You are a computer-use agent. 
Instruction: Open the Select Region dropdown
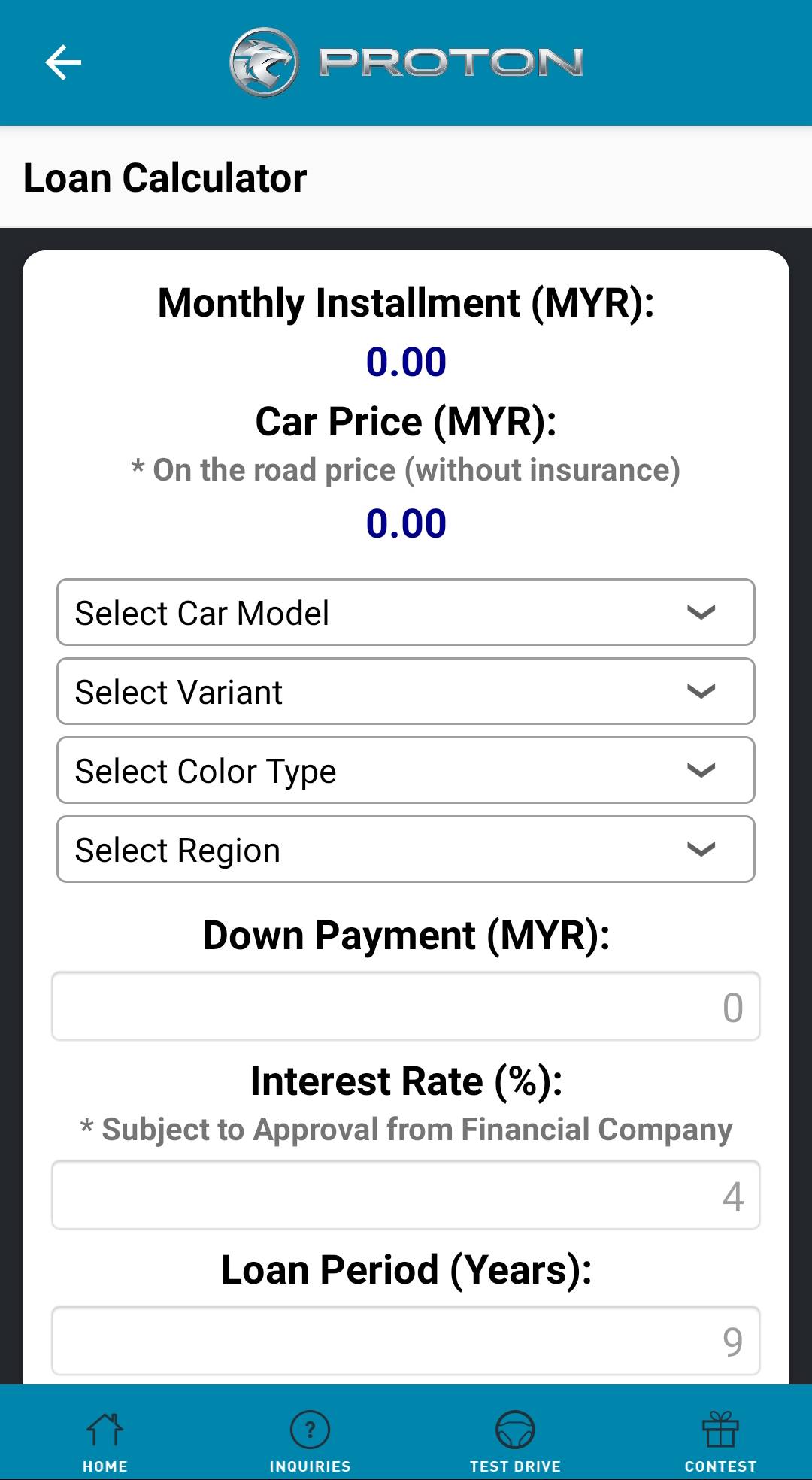pos(406,849)
